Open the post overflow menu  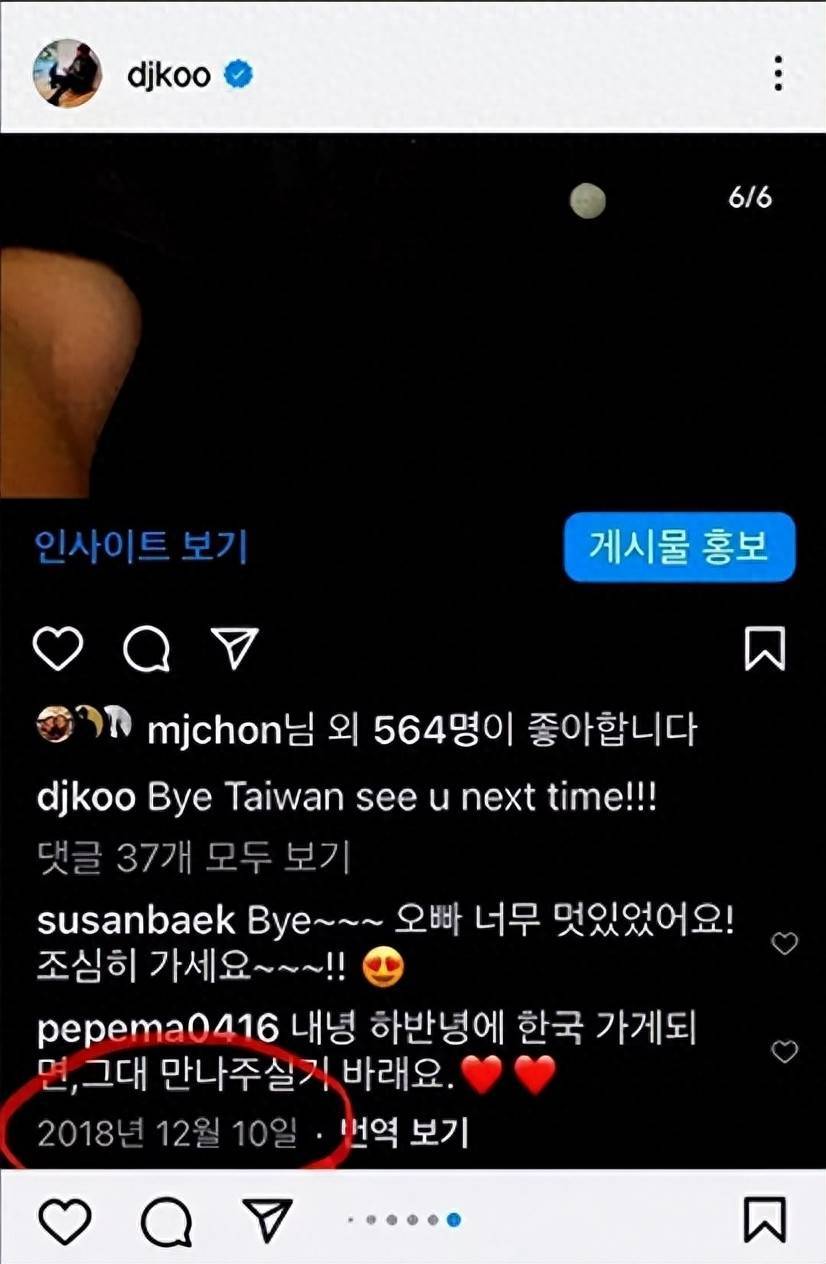pyautogui.click(x=778, y=74)
